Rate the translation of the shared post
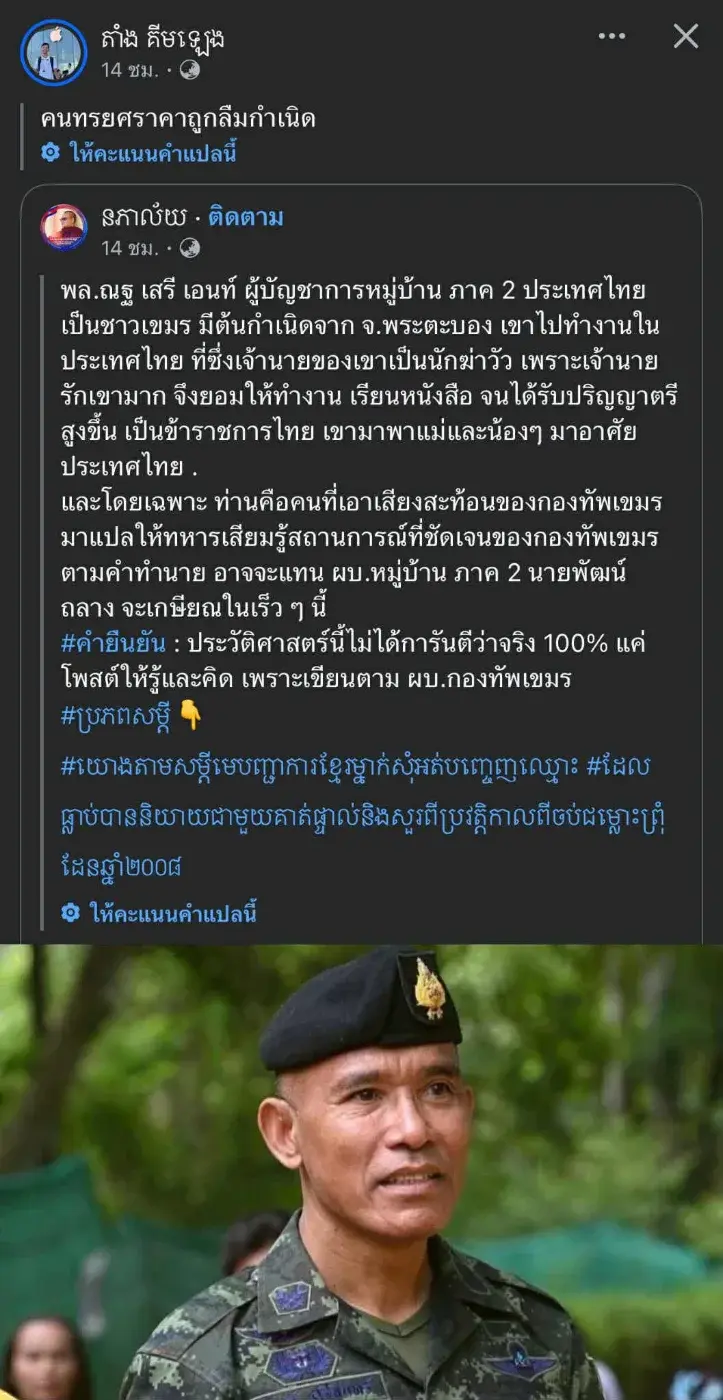 pyautogui.click(x=172, y=912)
